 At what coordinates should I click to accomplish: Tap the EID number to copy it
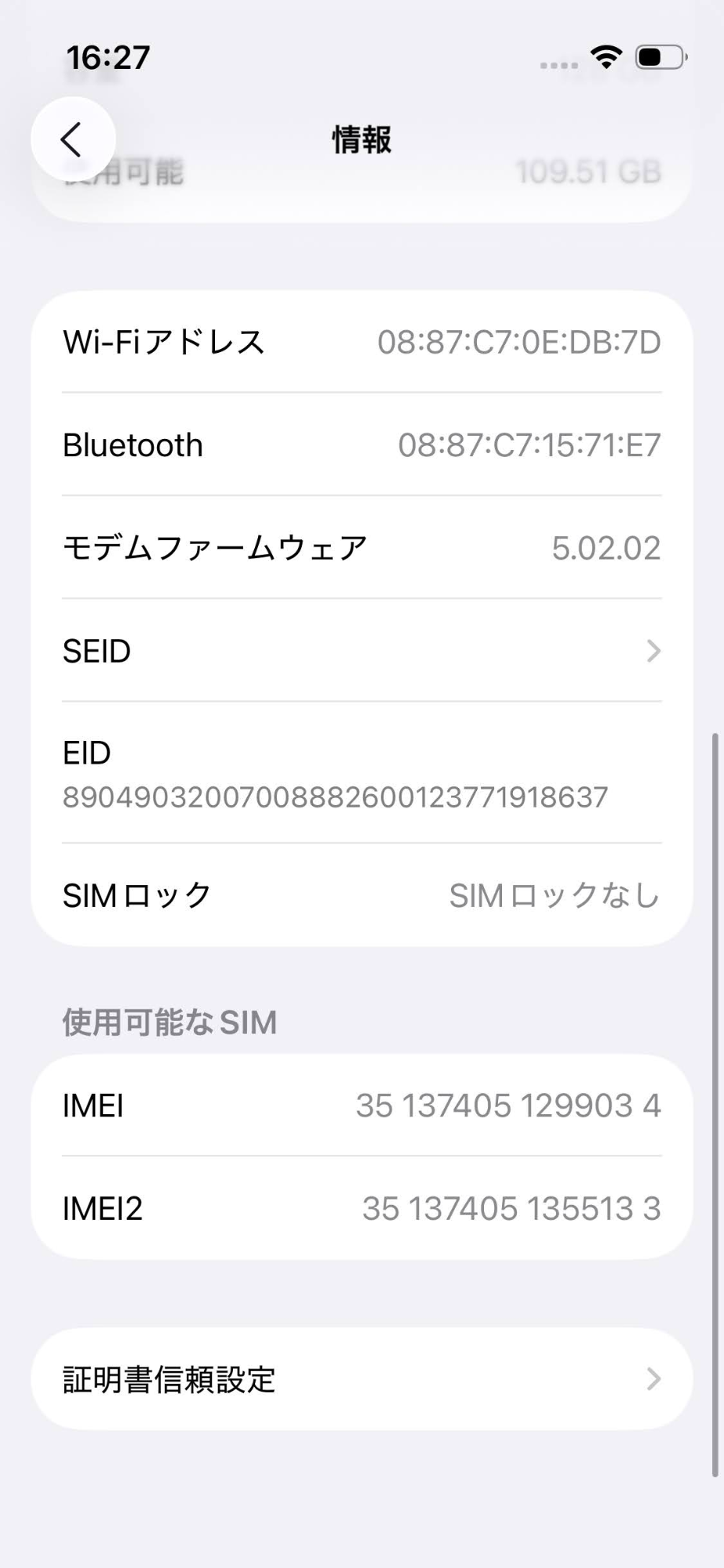coord(334,797)
